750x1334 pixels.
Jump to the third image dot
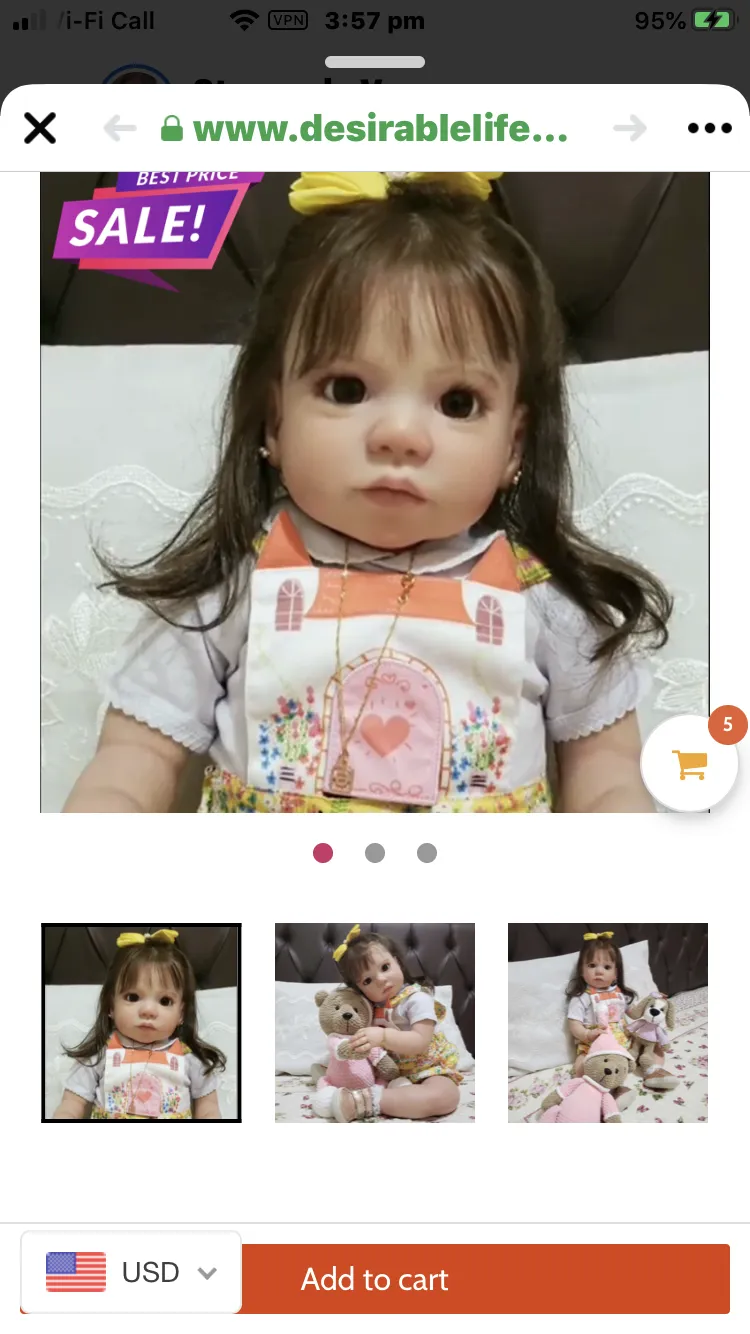point(427,853)
